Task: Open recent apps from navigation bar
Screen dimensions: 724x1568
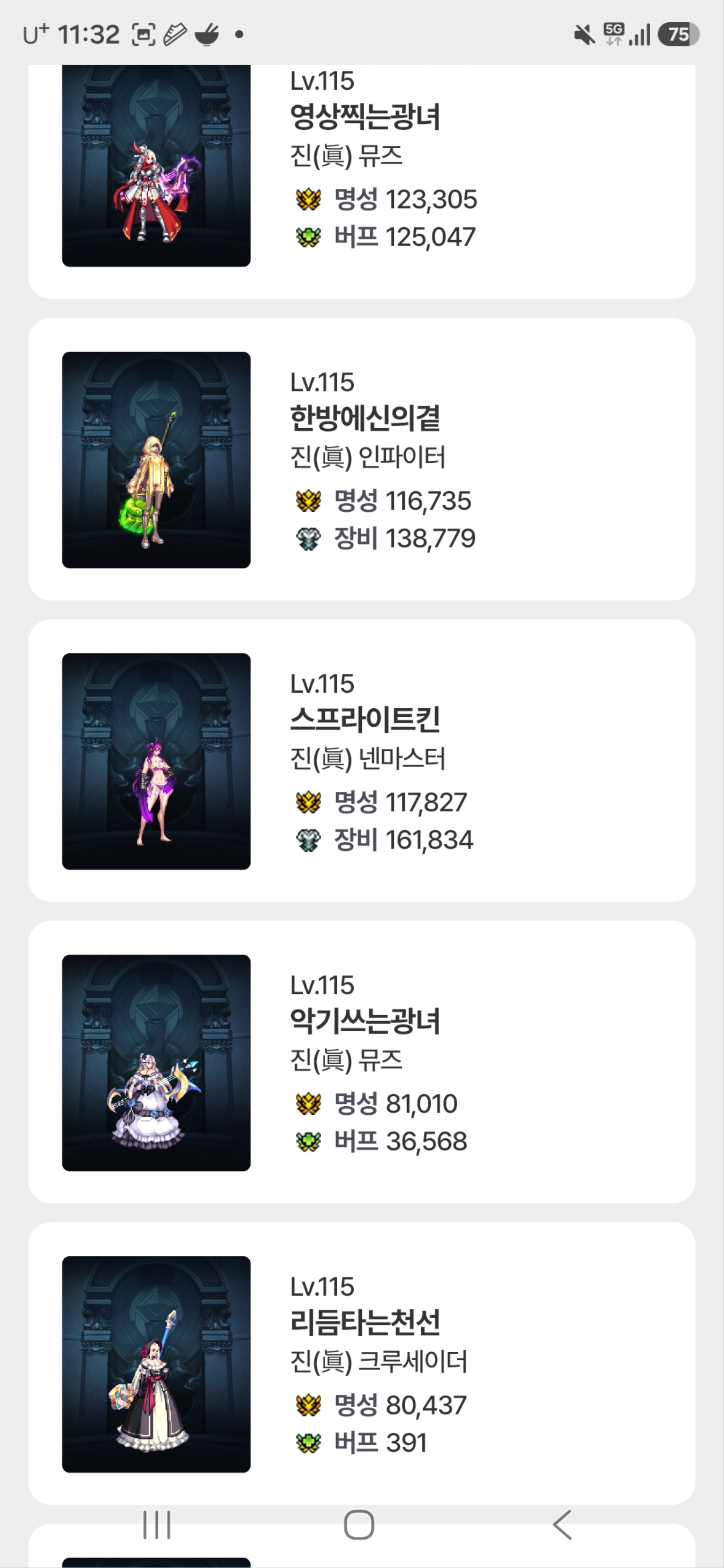Action: 156,1525
